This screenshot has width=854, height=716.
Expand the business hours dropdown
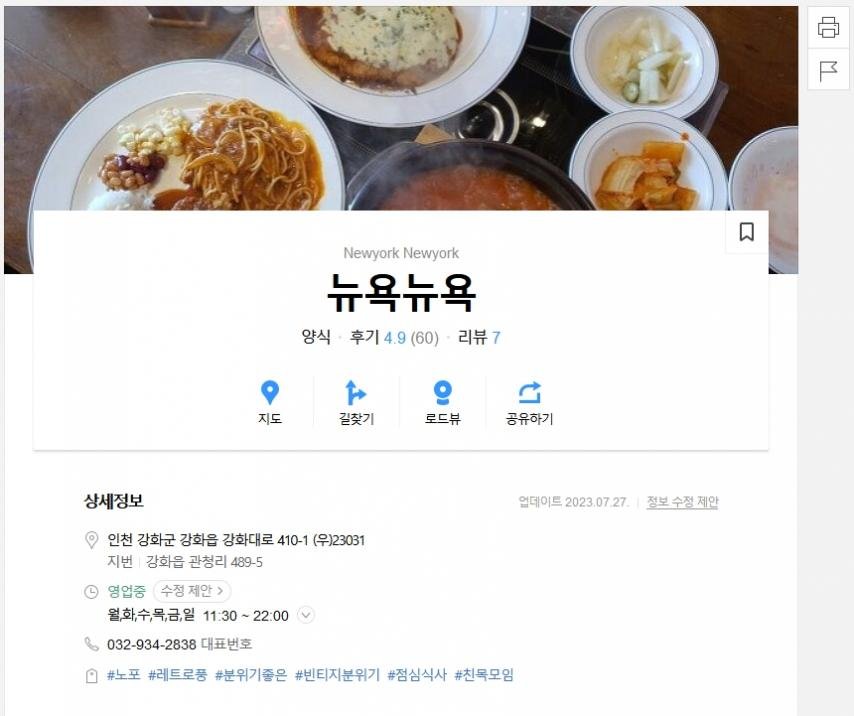[x=306, y=616]
